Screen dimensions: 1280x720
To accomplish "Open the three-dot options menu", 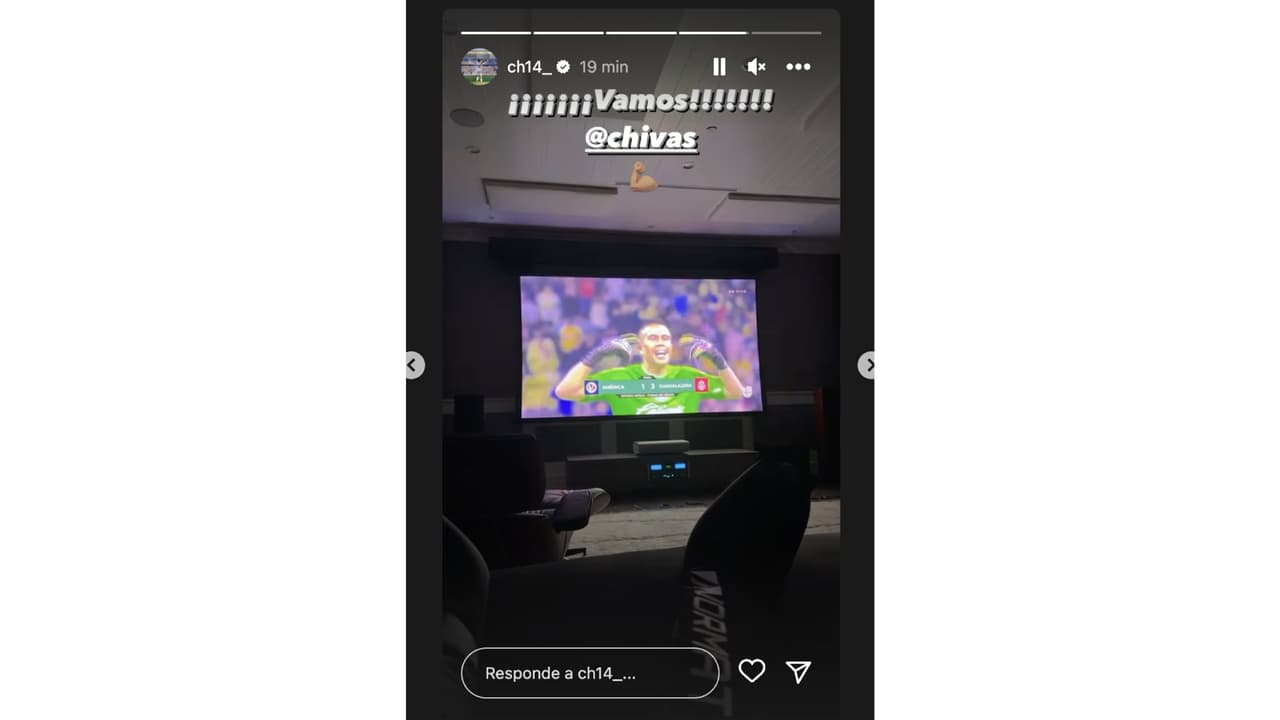I will click(x=798, y=67).
